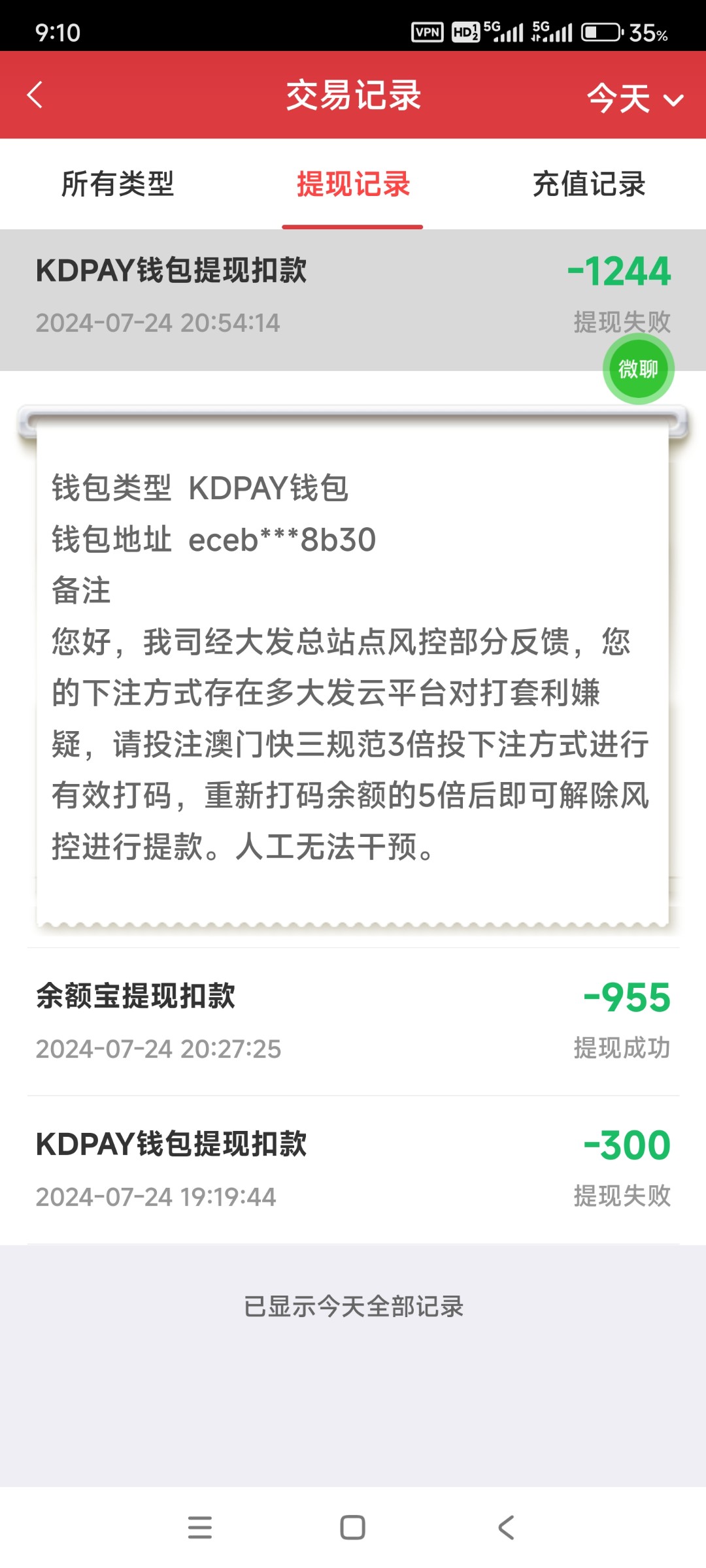
Task: Tap the back arrow in the title bar
Action: pyautogui.click(x=35, y=95)
